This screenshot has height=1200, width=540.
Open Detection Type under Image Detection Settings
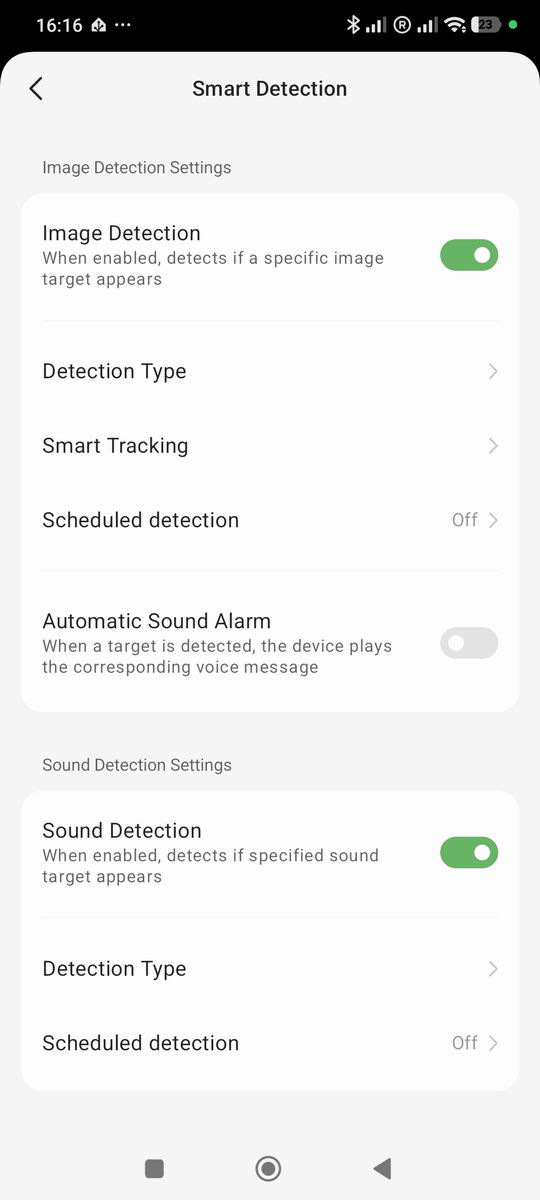click(x=270, y=371)
